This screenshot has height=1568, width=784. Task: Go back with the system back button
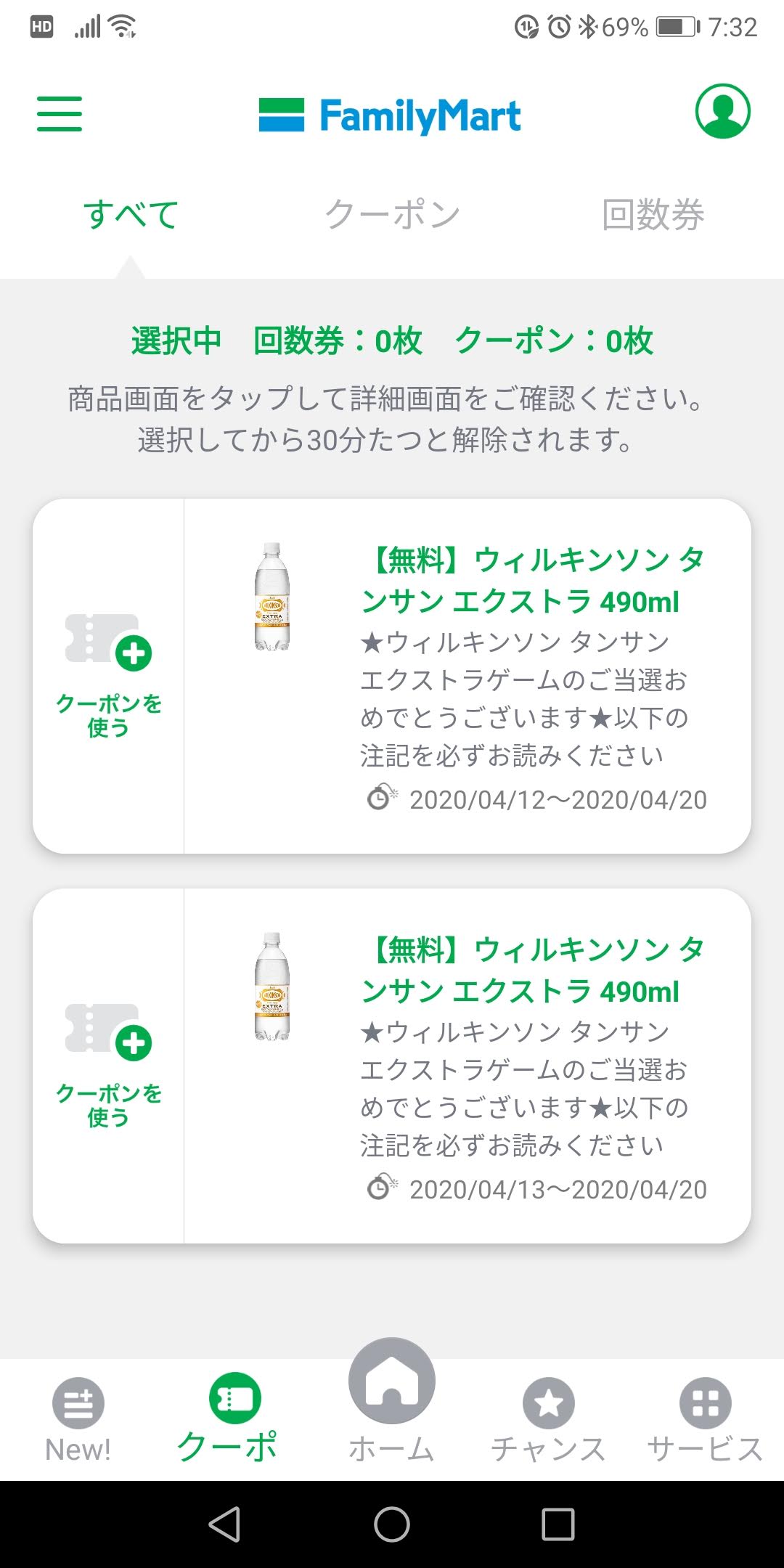(225, 1524)
